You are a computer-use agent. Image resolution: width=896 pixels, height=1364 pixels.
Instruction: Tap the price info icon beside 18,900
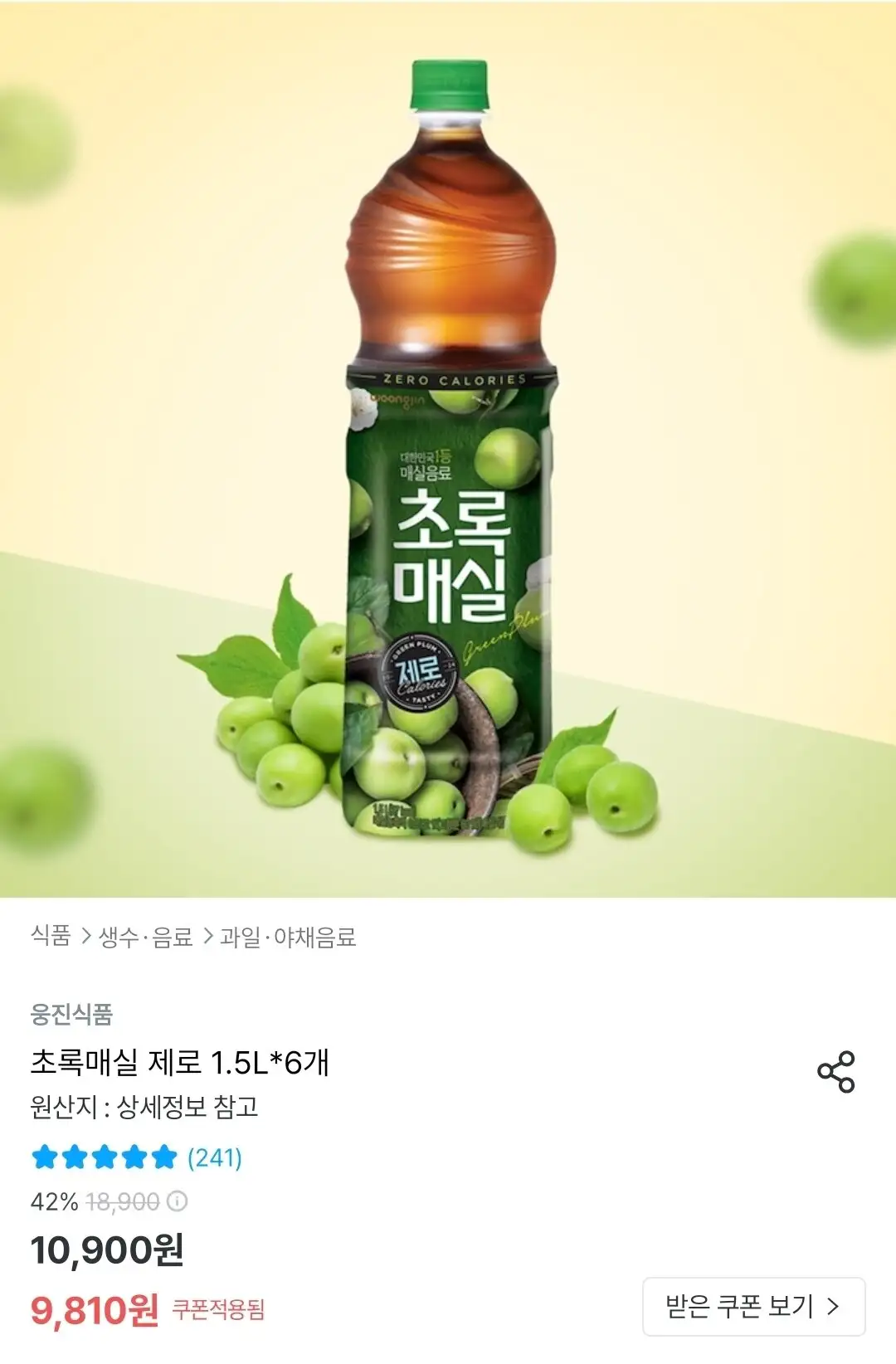point(178,1201)
